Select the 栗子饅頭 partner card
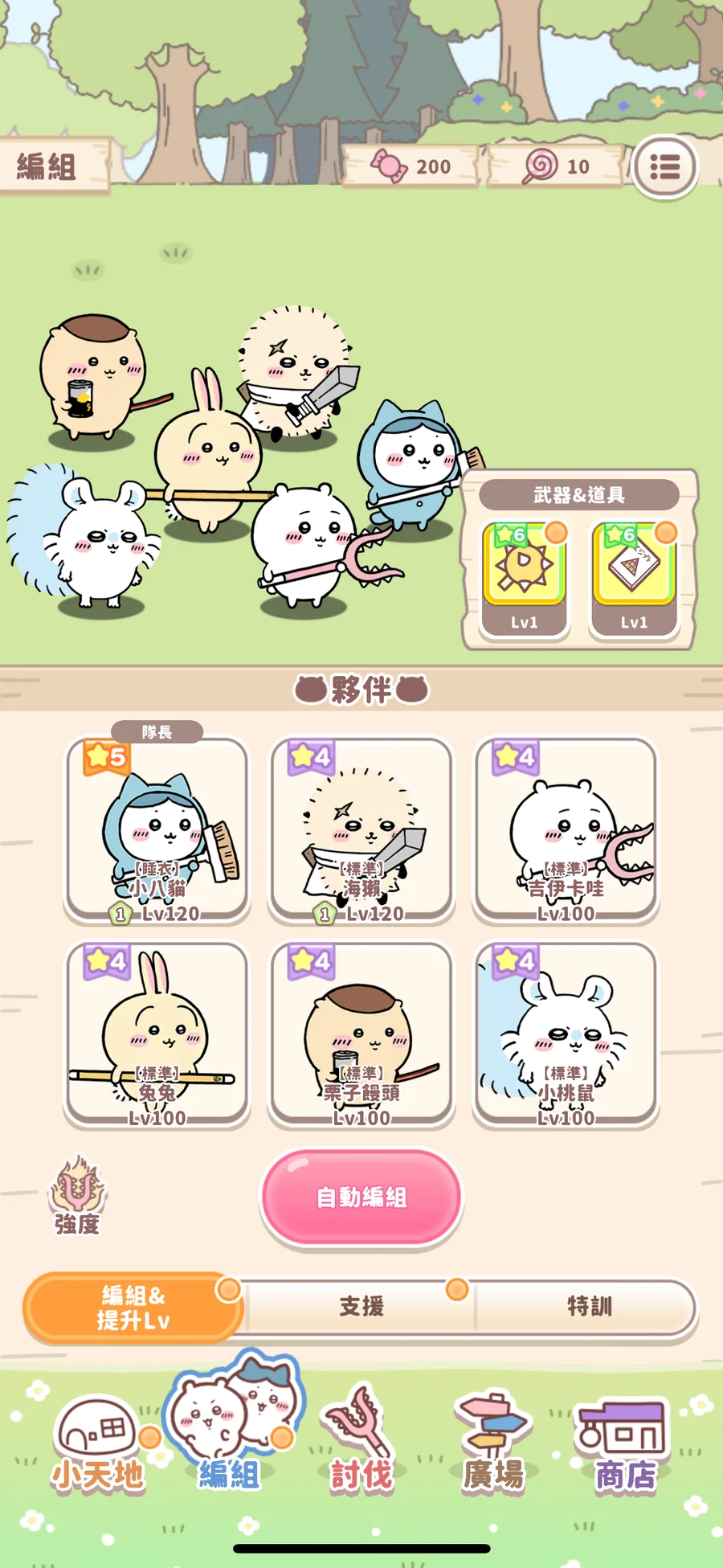 [x=361, y=1034]
